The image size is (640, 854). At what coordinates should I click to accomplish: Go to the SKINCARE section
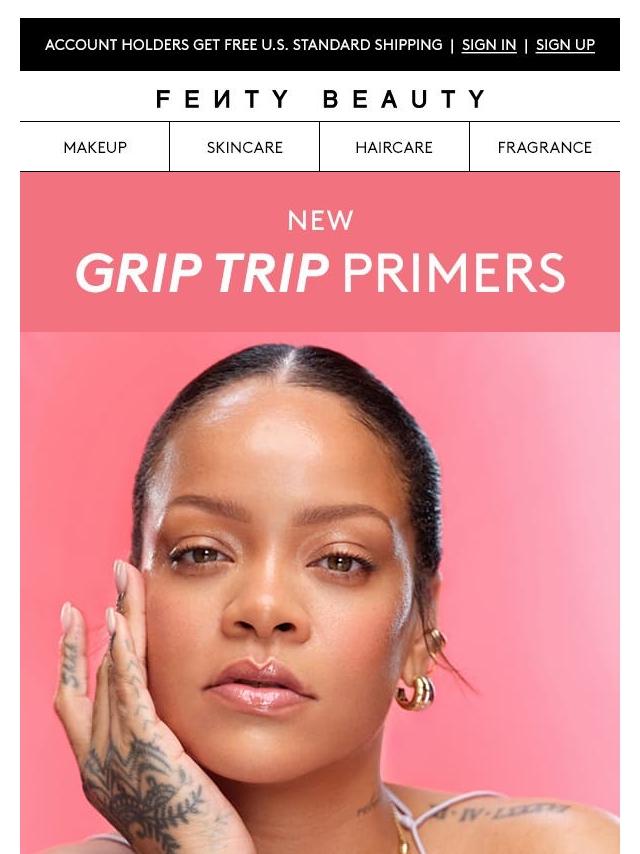(245, 147)
